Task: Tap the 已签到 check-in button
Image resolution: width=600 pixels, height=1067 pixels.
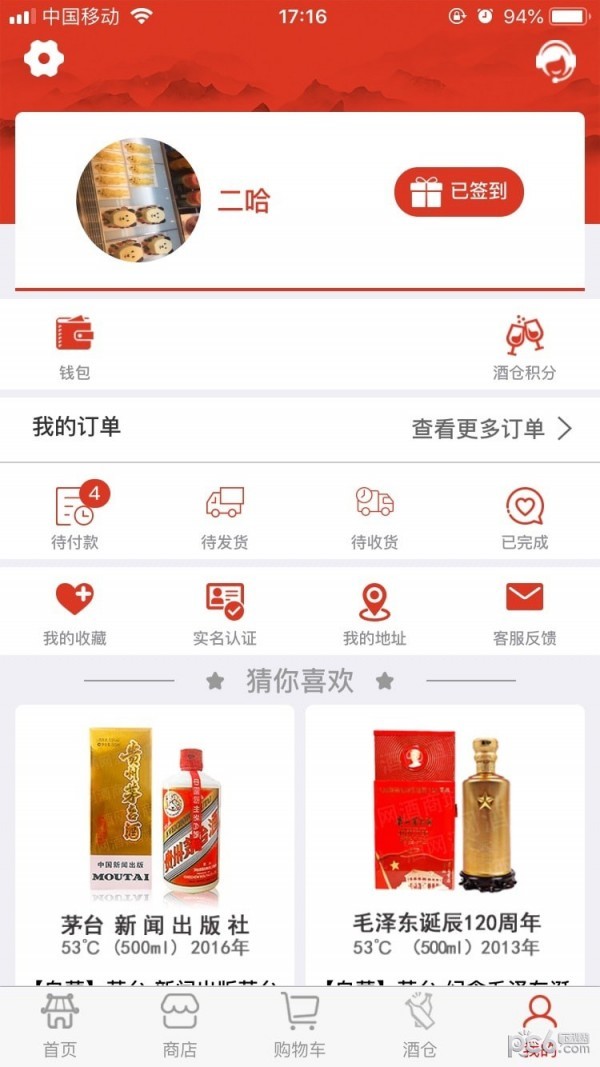Action: pos(459,191)
